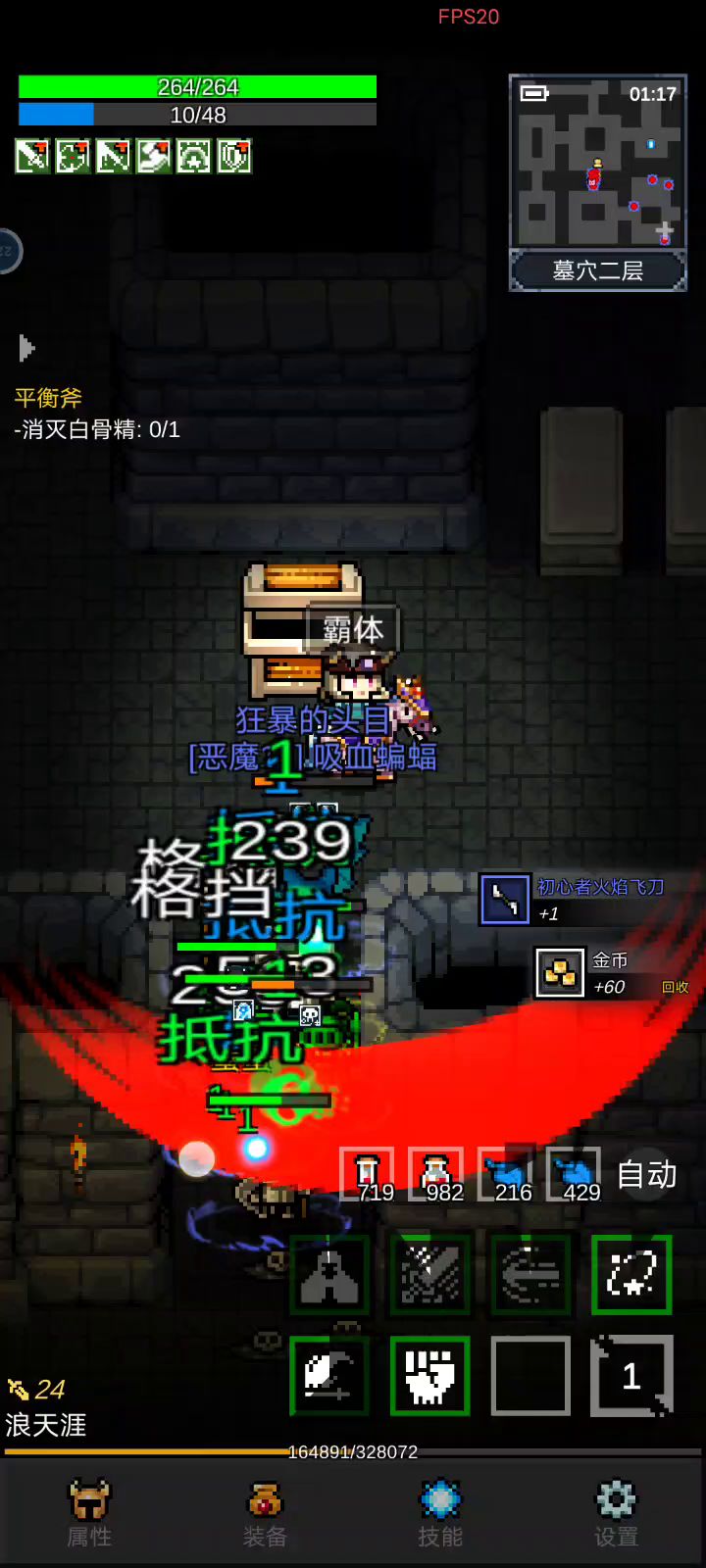This screenshot has width=706, height=1568.
Task: Open the 装备 equipment tab
Action: click(x=265, y=1512)
